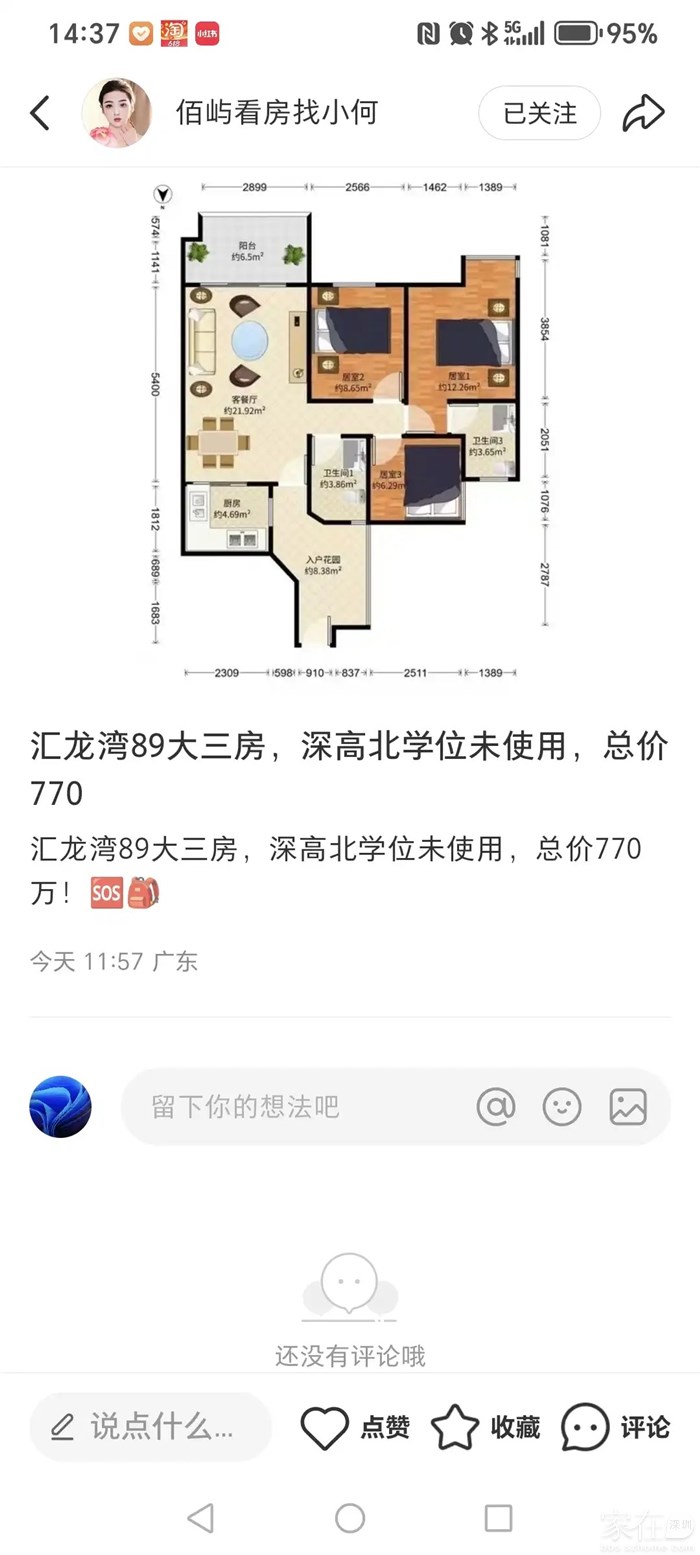Viewport: 700px width, 1555px height.
Task: Tap the 留下你的想法吧 comment field
Action: coord(300,1106)
